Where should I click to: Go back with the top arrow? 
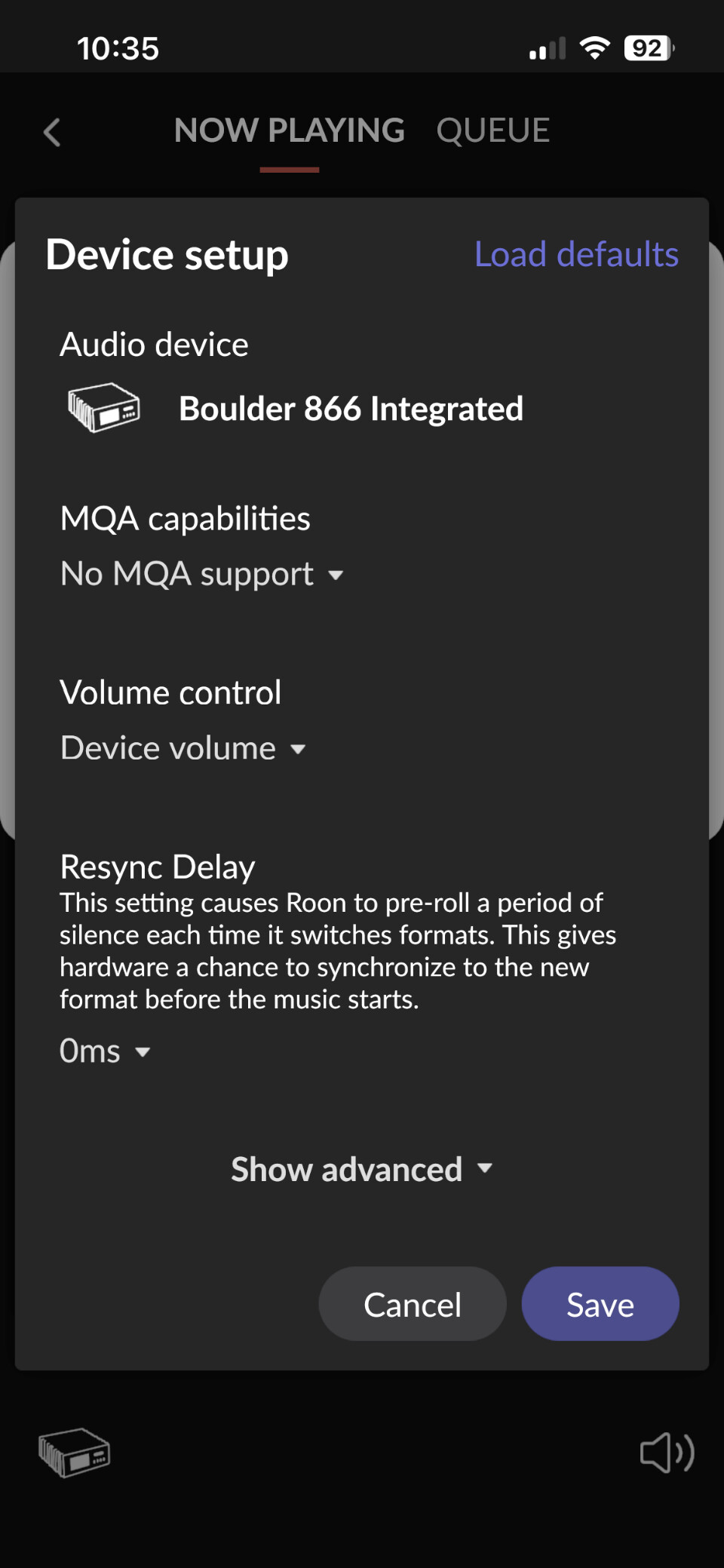pos(52,133)
